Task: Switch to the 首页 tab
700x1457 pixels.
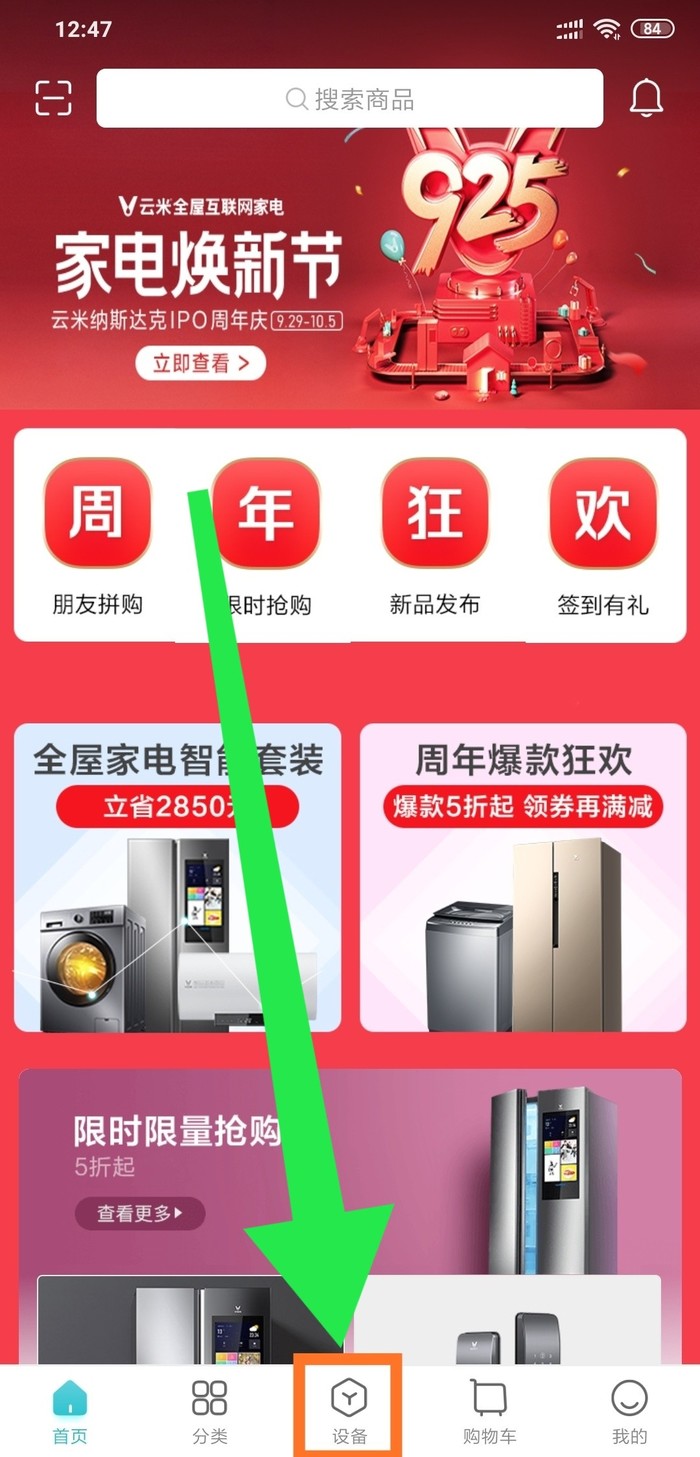Action: pos(70,1410)
